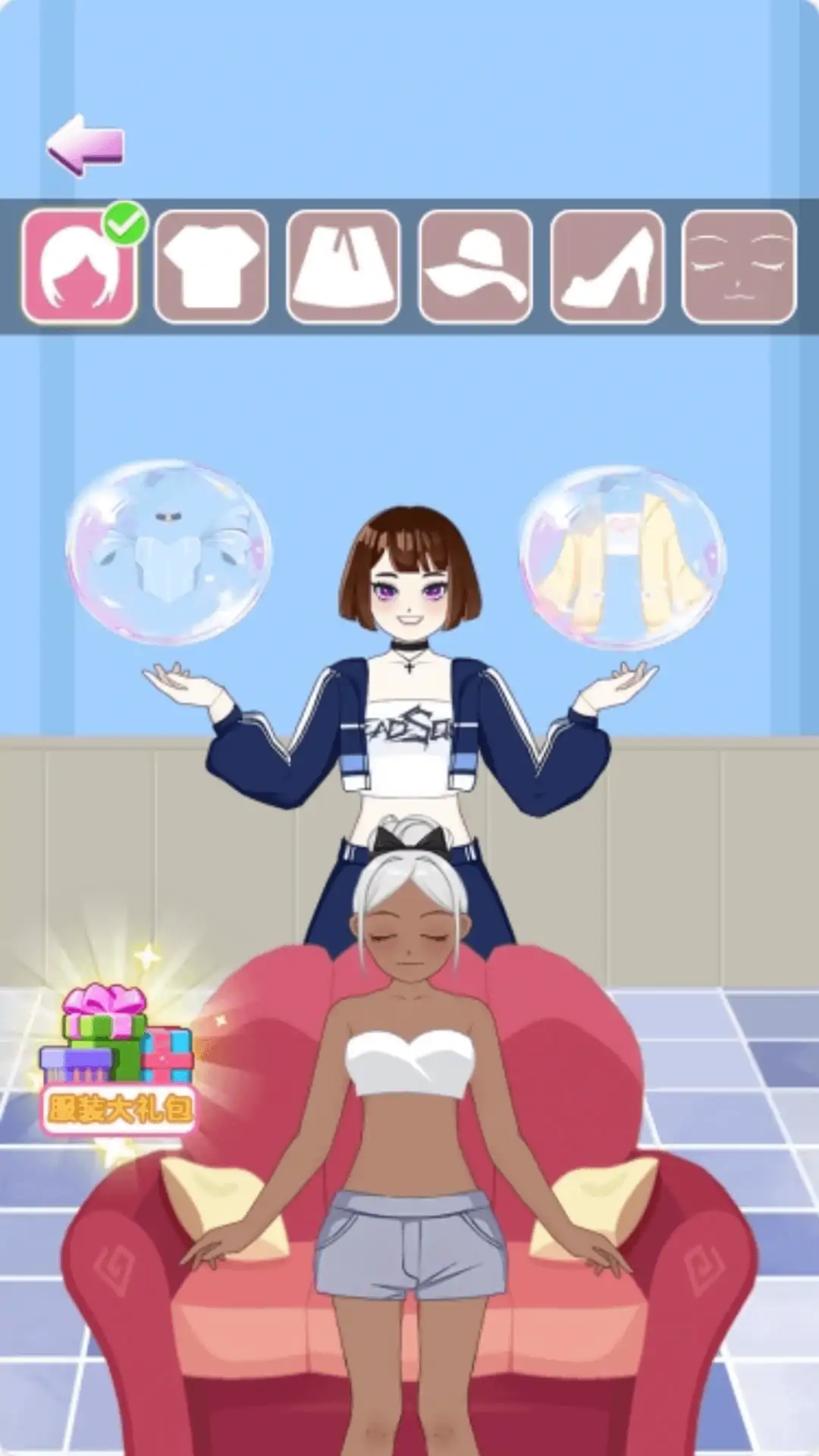Open the 服装大礼包 gift pack

(118, 1062)
